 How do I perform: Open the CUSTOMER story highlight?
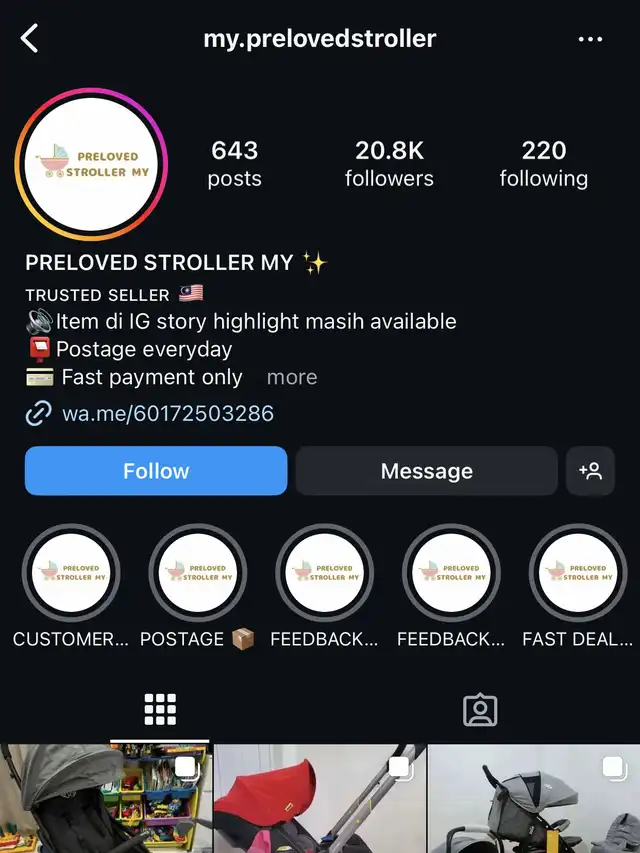[x=71, y=573]
